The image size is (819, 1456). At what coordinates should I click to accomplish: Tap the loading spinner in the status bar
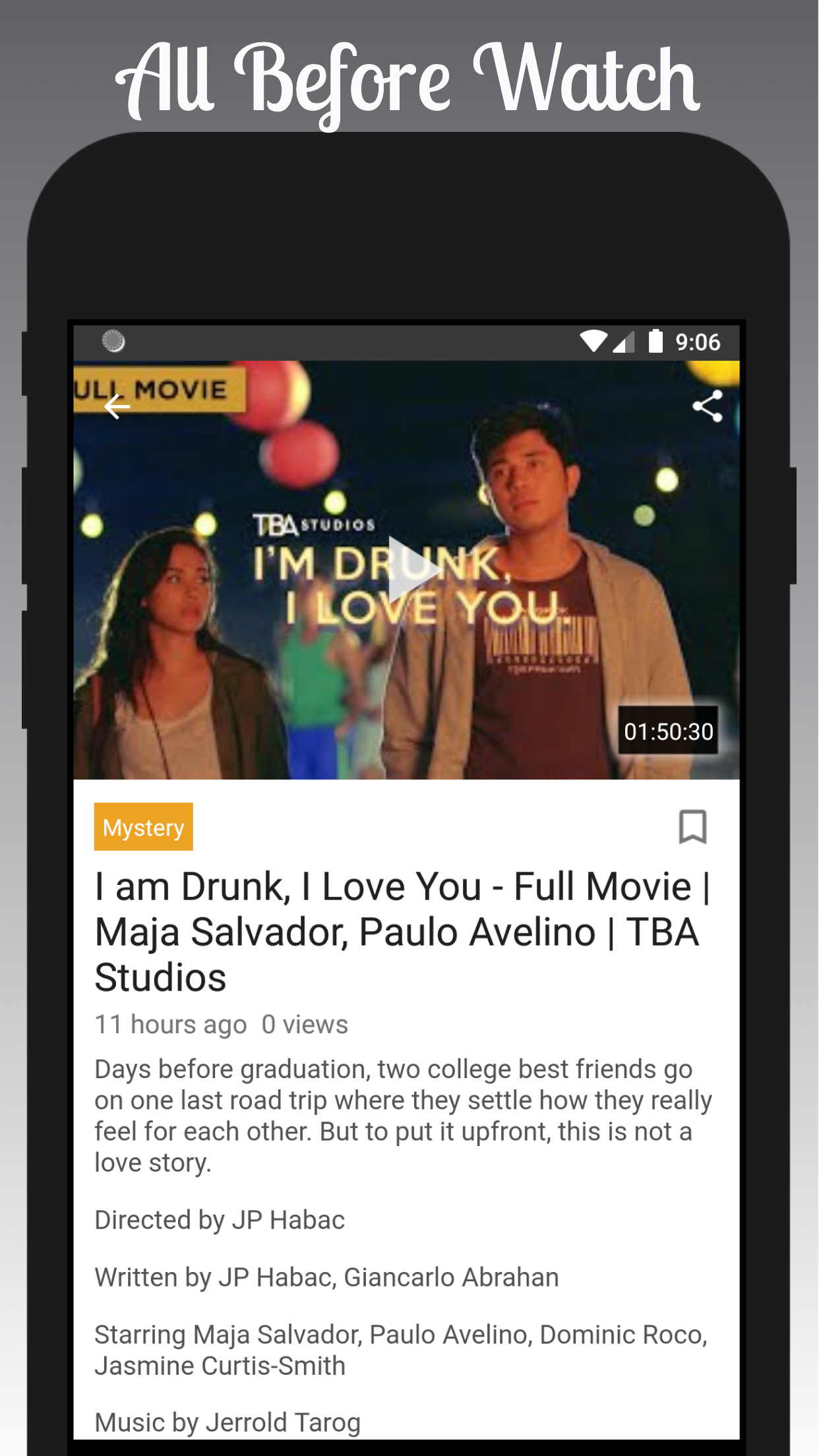(113, 341)
